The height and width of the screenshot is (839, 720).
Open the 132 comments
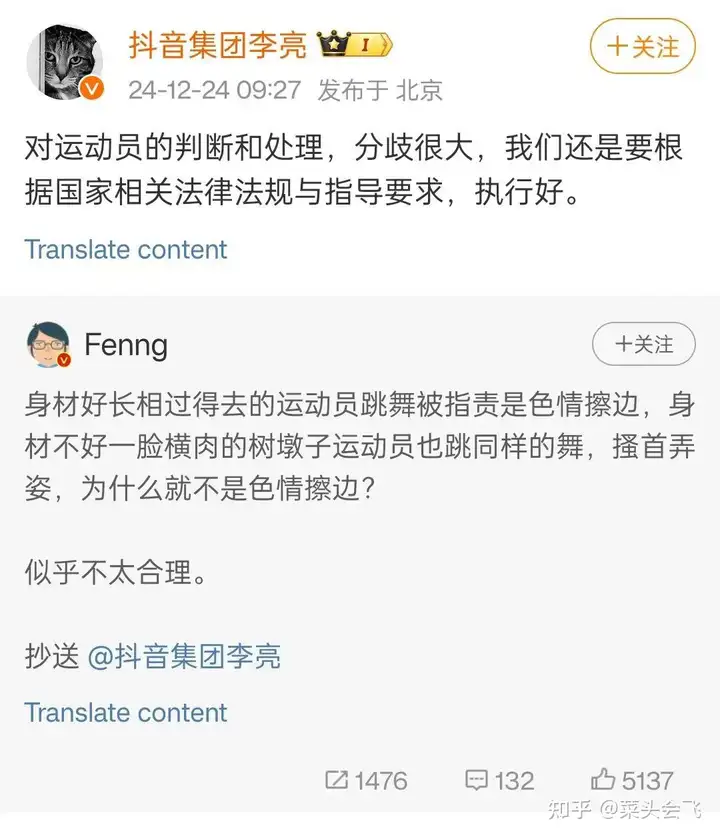click(x=500, y=781)
